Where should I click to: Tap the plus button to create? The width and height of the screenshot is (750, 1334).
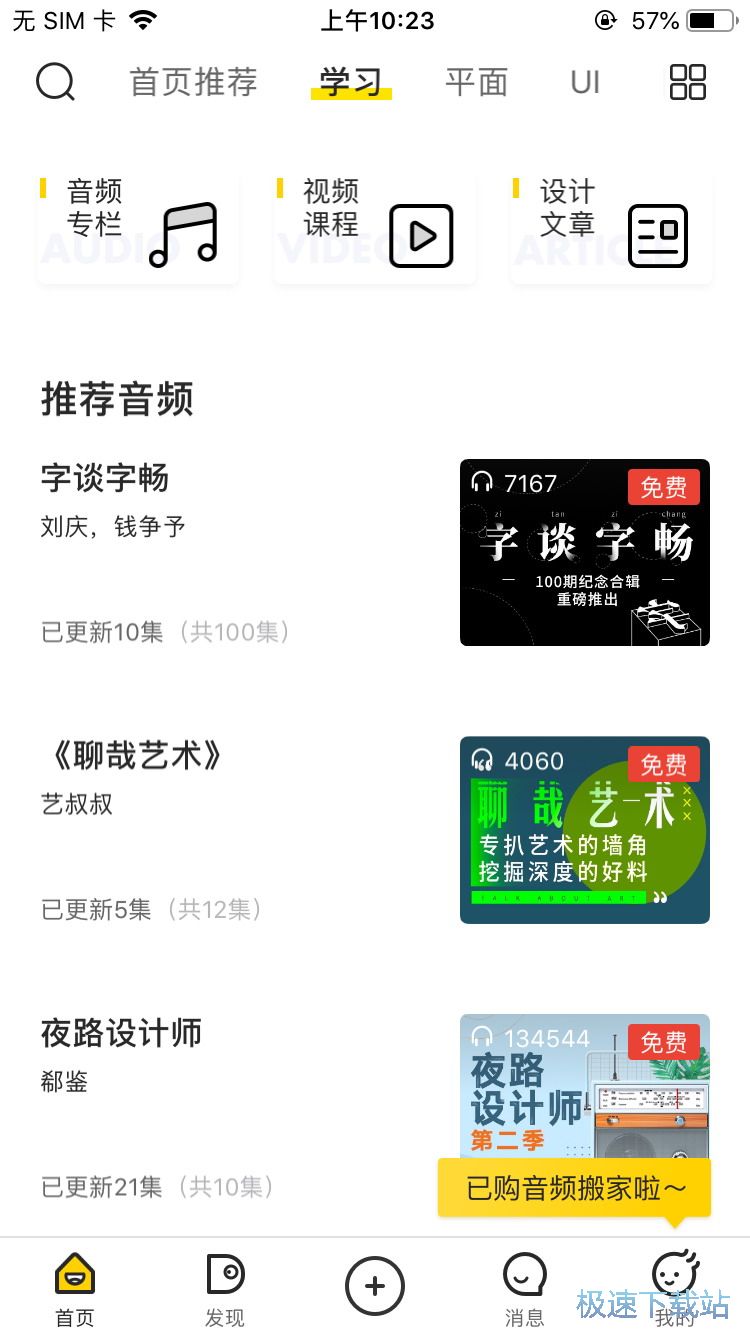pos(375,1286)
